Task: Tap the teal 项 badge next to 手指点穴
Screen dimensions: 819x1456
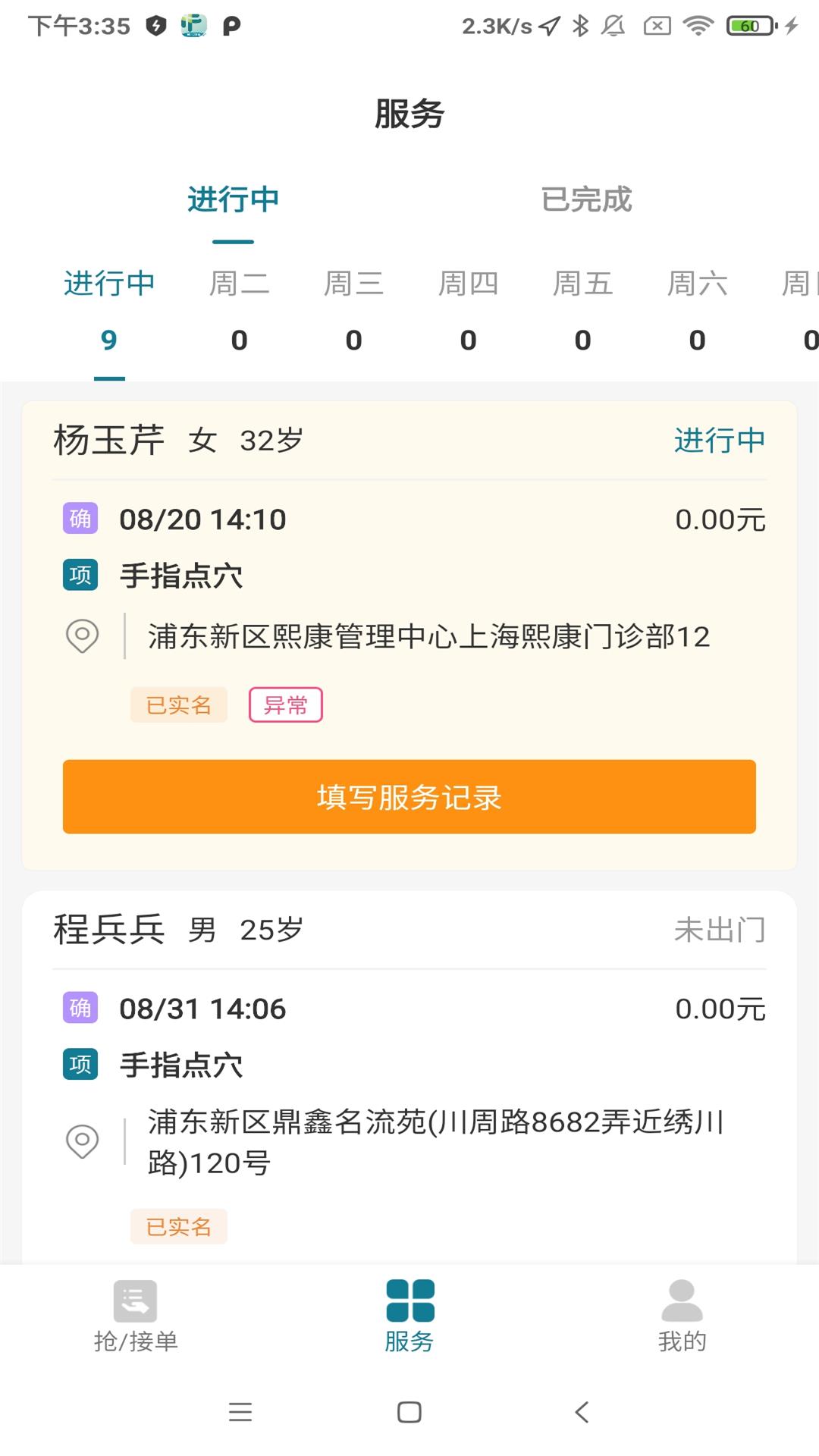Action: [x=79, y=575]
